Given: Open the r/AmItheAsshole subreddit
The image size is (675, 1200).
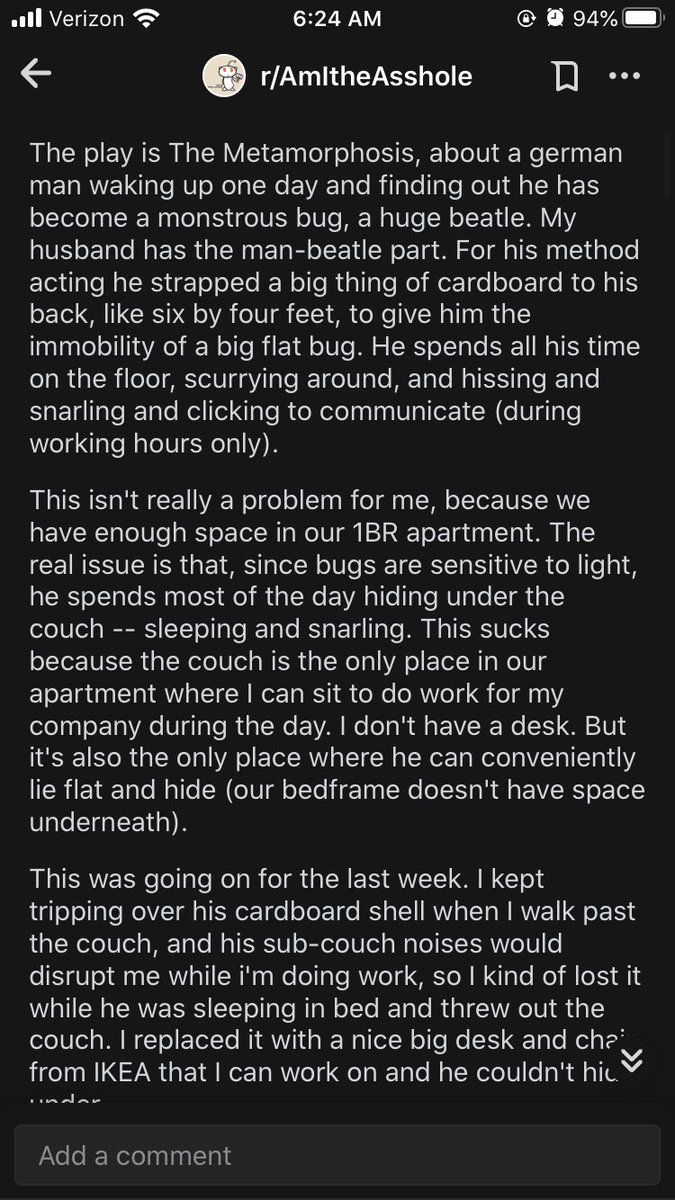Looking at the screenshot, I should tap(364, 76).
